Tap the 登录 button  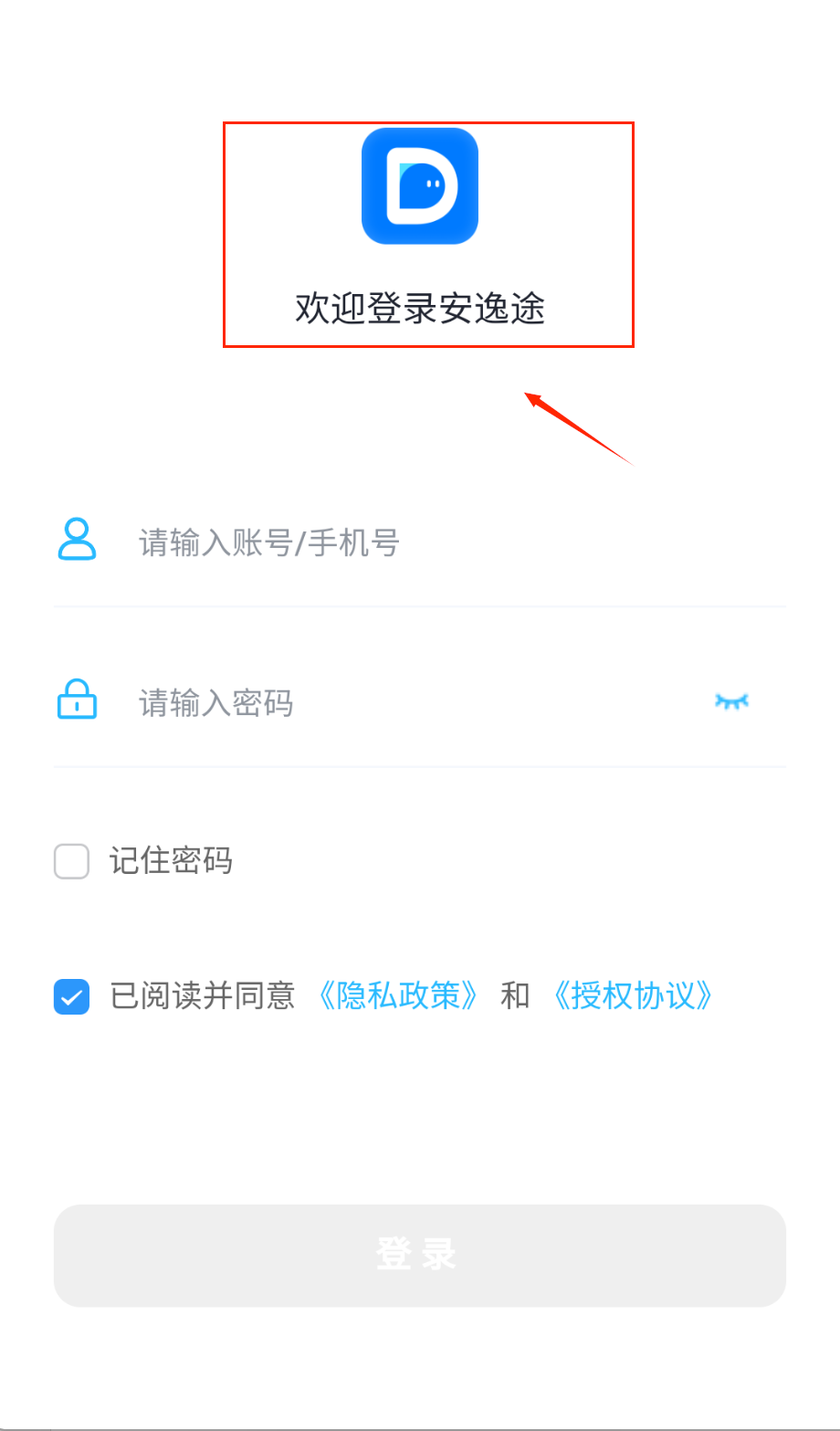pos(420,1255)
